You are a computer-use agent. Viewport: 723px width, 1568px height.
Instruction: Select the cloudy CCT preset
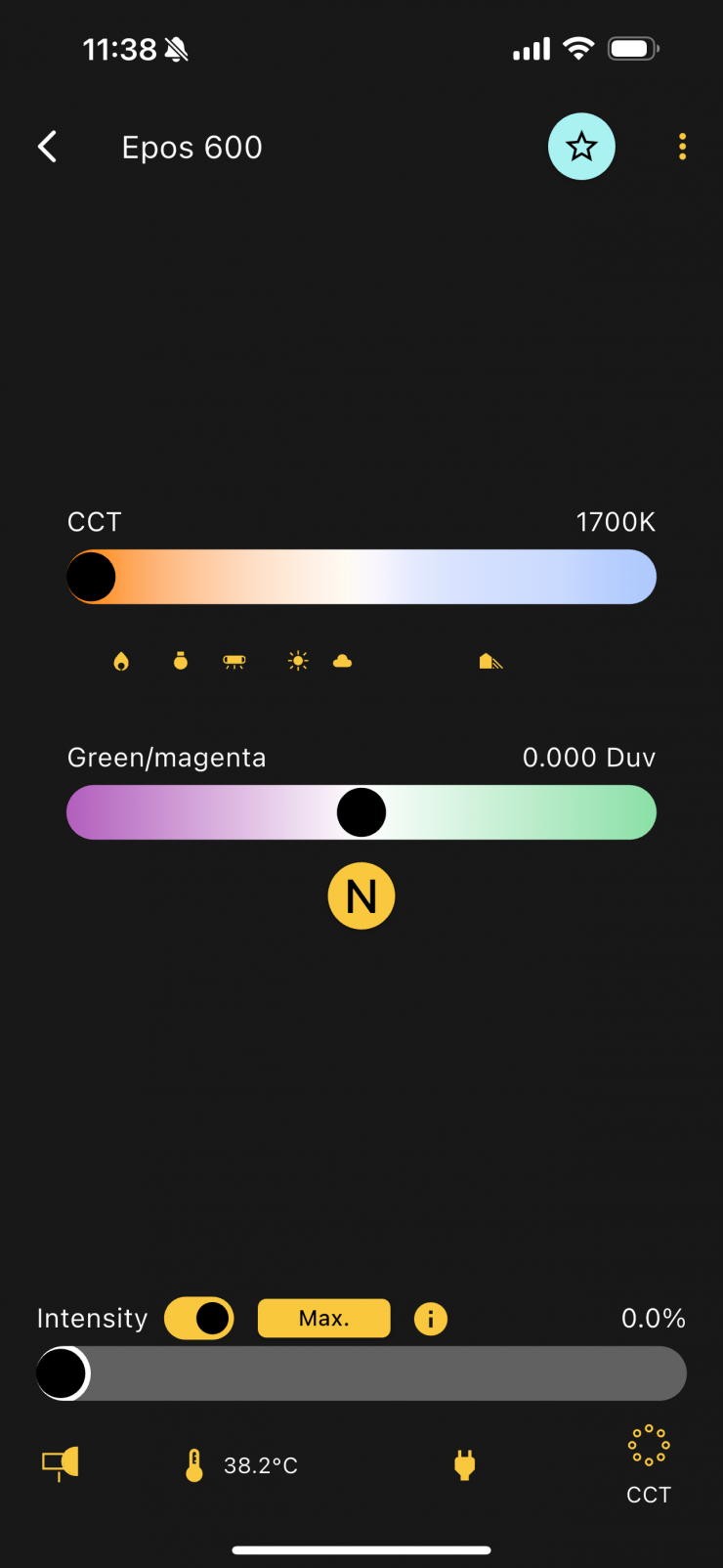click(342, 661)
